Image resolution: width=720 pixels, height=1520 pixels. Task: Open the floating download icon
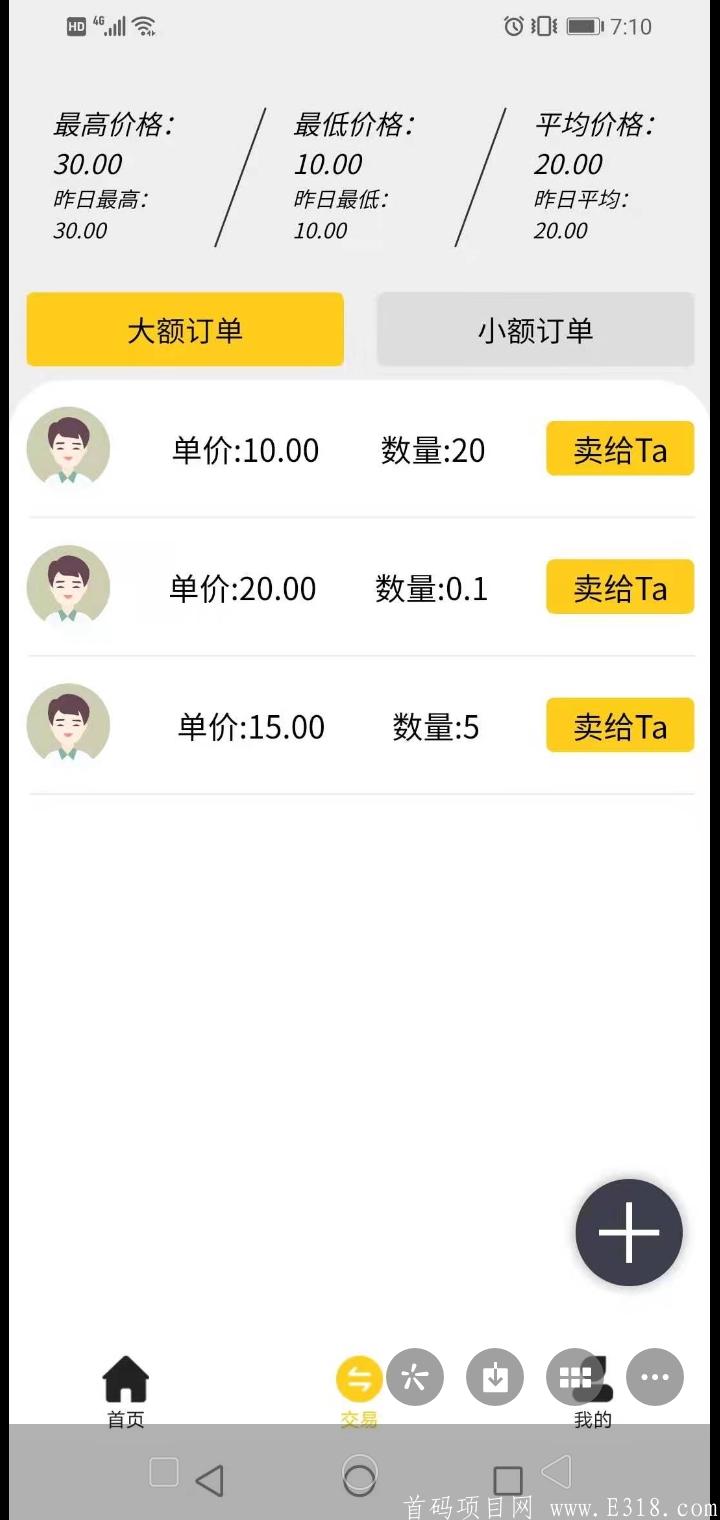pyautogui.click(x=495, y=1378)
